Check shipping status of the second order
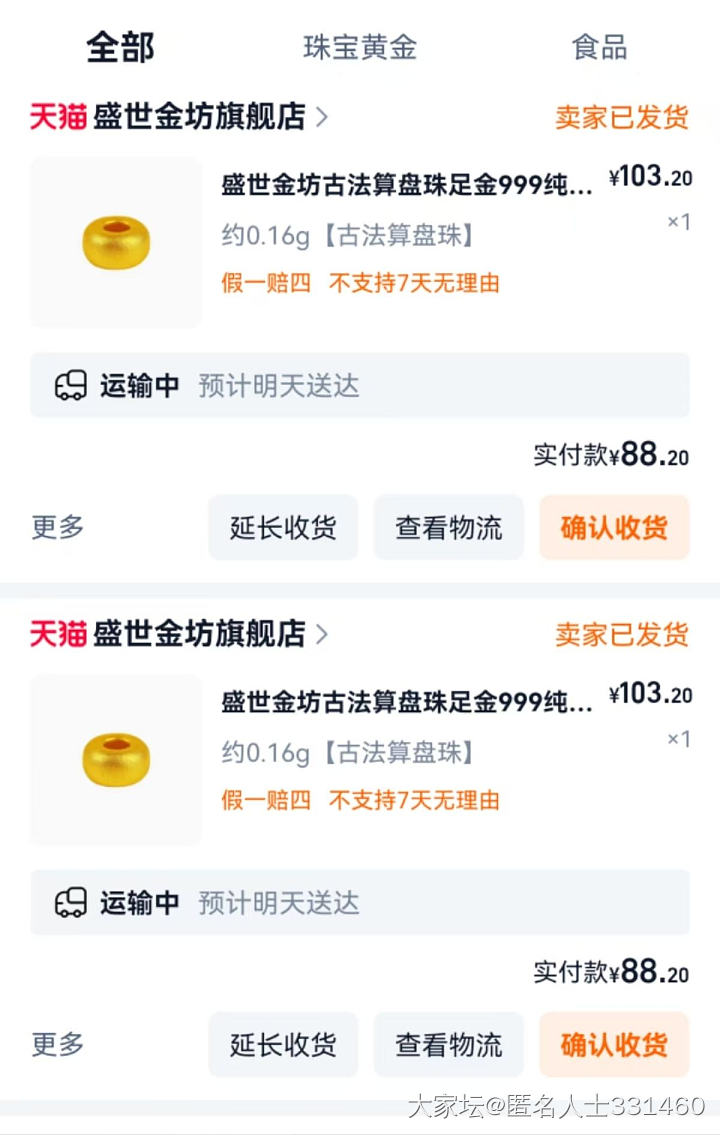 pos(359,902)
